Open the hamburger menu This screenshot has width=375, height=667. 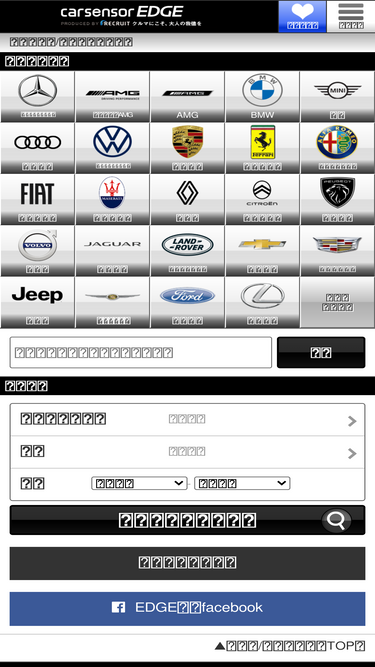pyautogui.click(x=351, y=16)
